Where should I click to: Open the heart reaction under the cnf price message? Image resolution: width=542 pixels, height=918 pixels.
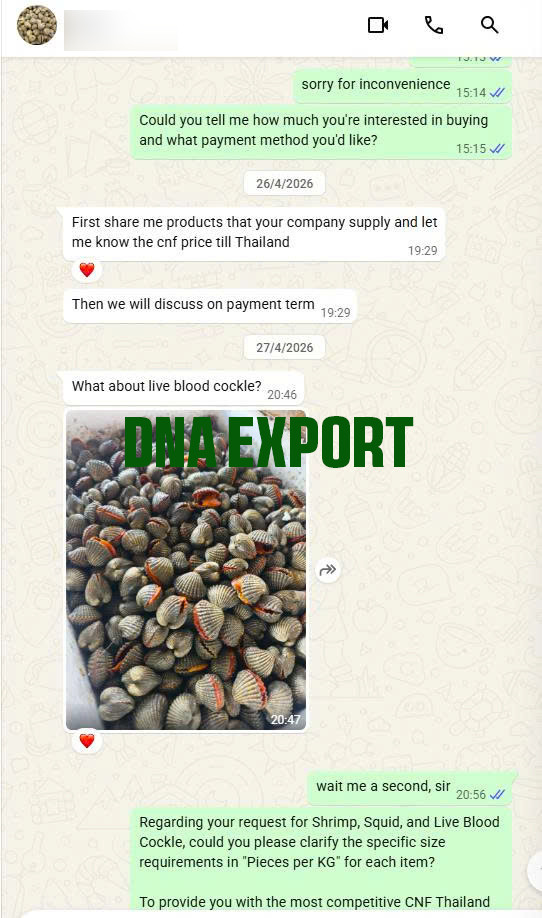[x=87, y=270]
